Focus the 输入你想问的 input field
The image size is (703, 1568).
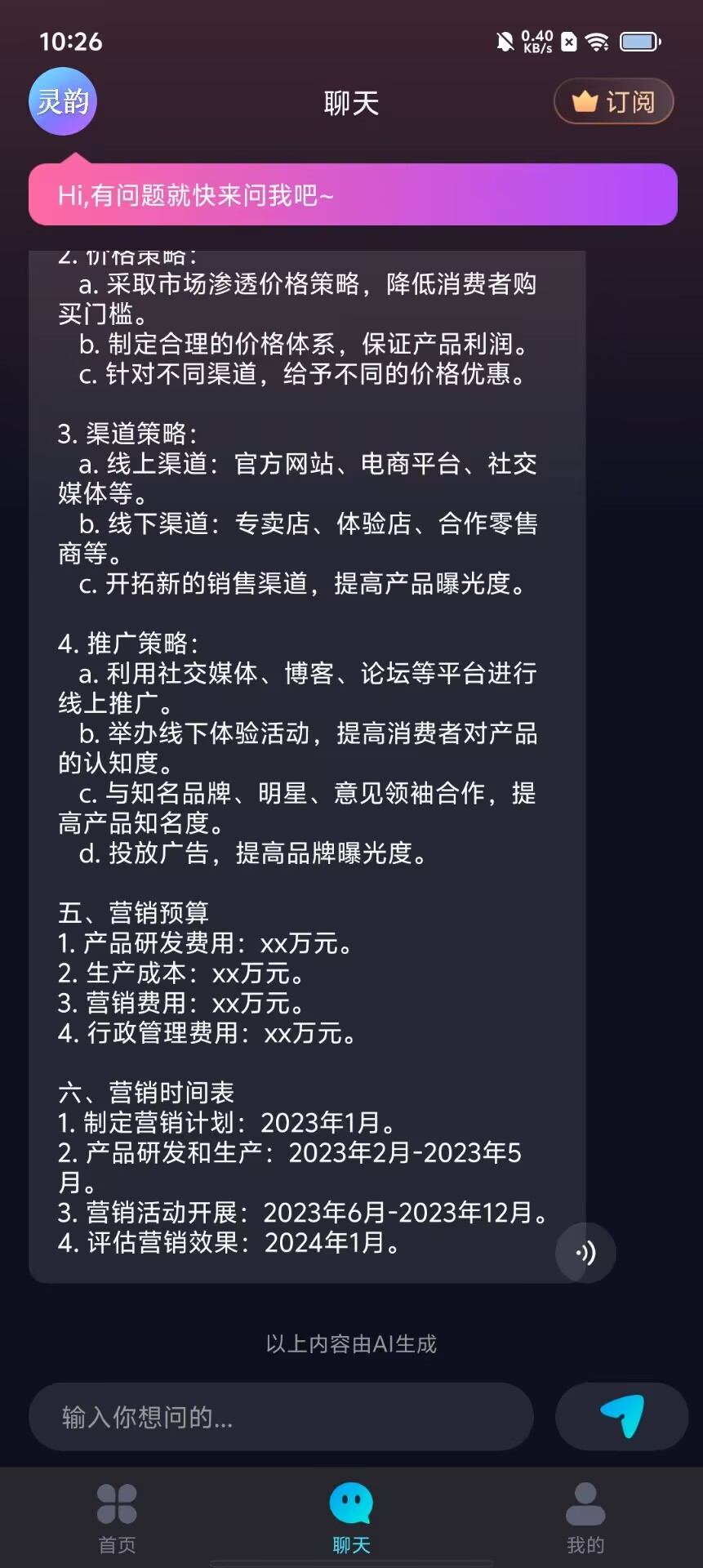click(x=281, y=1417)
